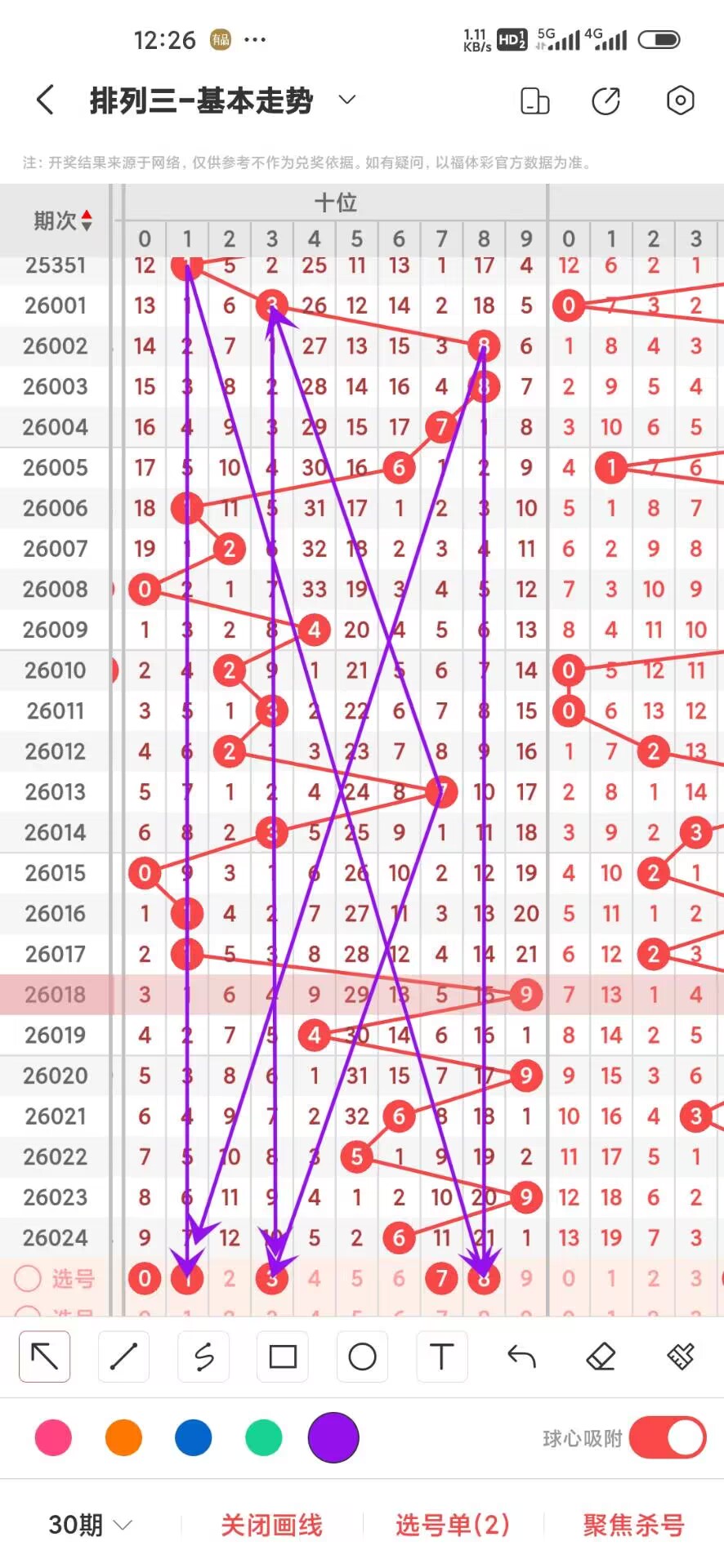Undo the last drawn line
Viewport: 724px width, 1568px height.
(x=521, y=1356)
